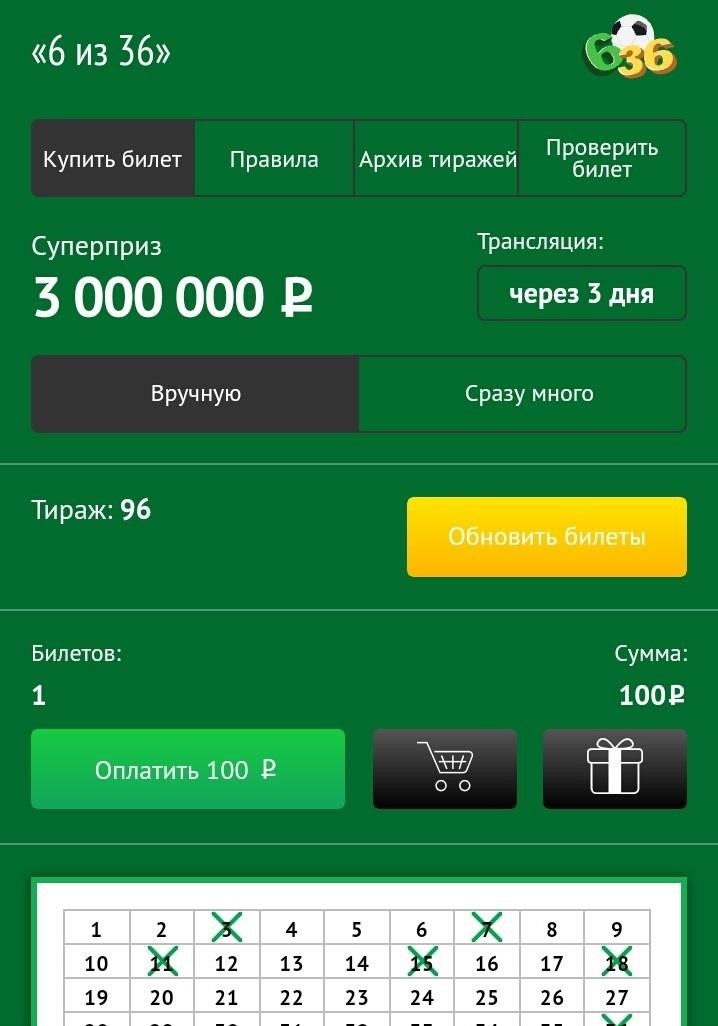
Task: Open Архив тиражей tab
Action: tap(437, 159)
